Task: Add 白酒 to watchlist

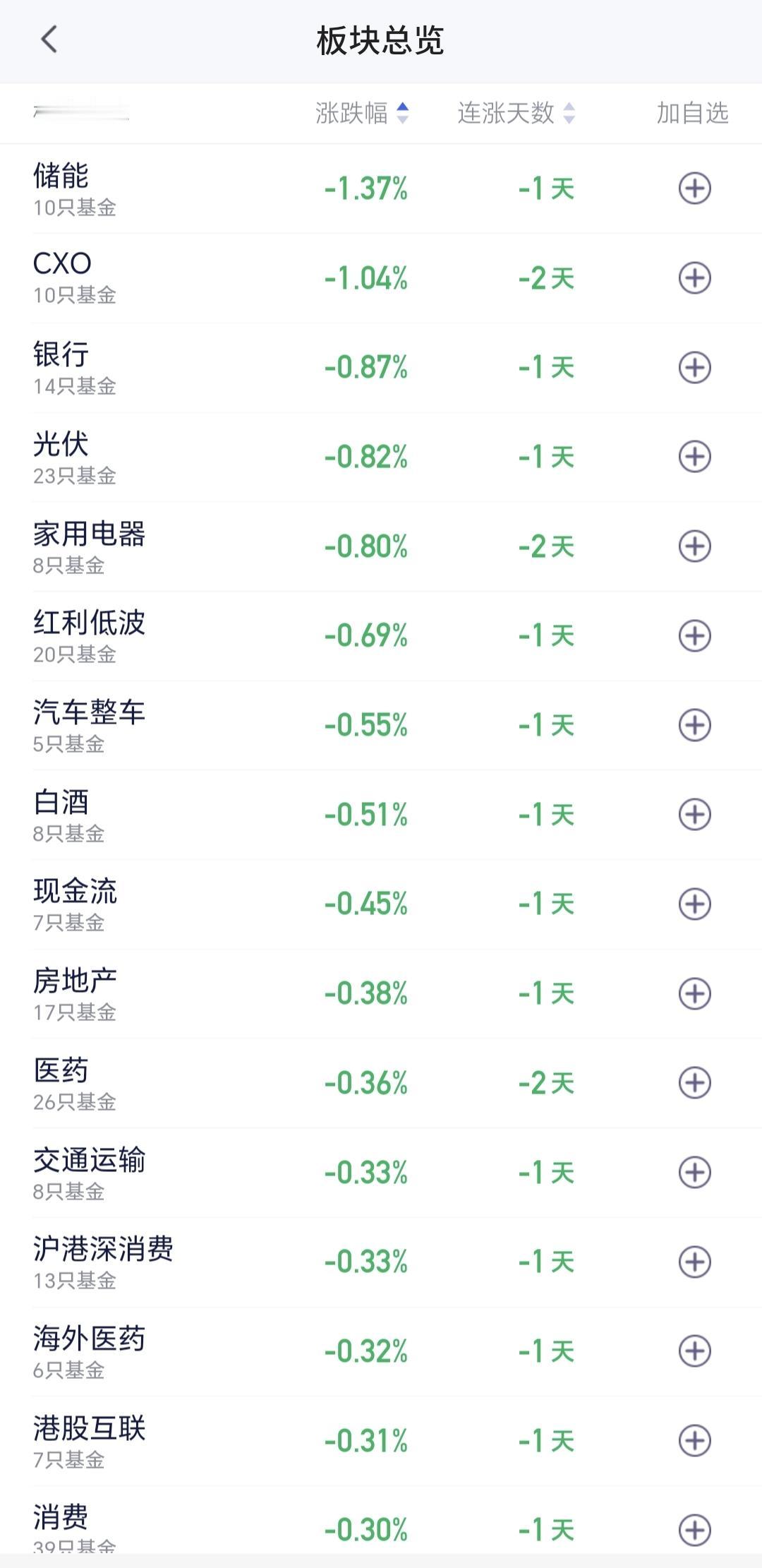Action: click(694, 815)
